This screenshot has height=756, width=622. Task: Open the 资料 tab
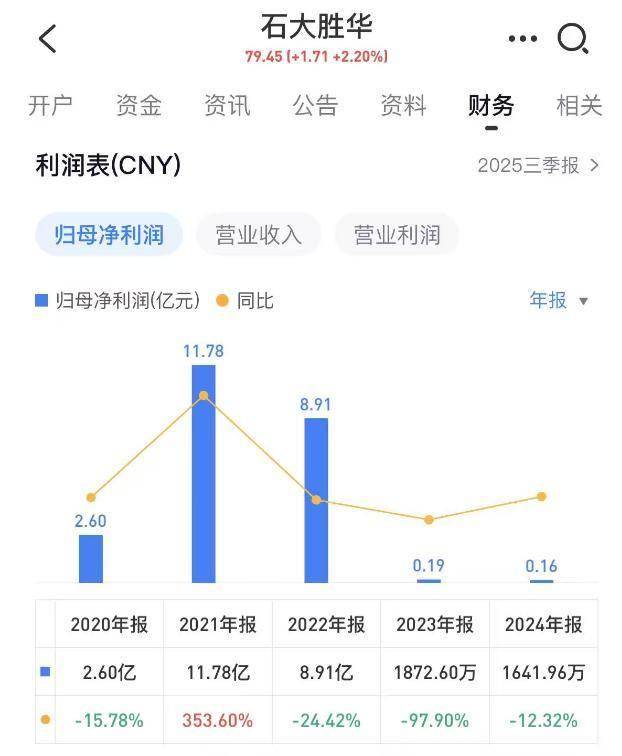tap(403, 106)
